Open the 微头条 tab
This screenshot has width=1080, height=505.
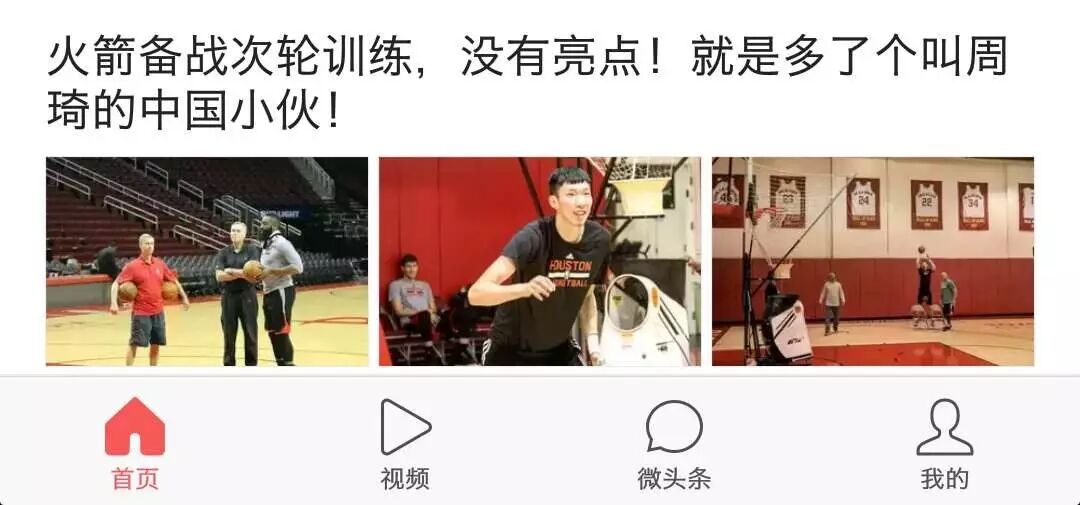(x=674, y=443)
